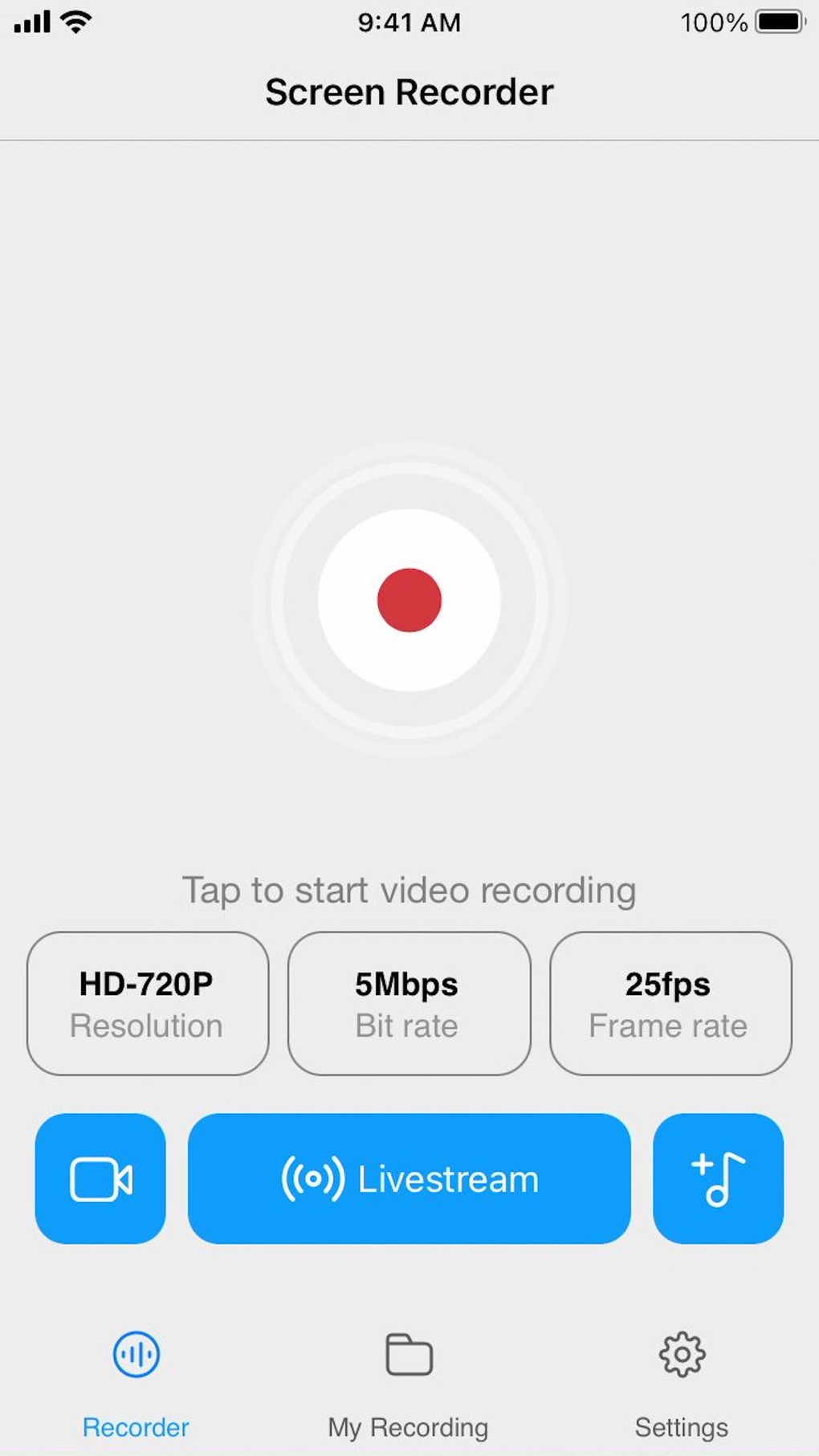This screenshot has width=819, height=1456.
Task: Select the 25fps frame rate option
Action: click(x=670, y=1003)
